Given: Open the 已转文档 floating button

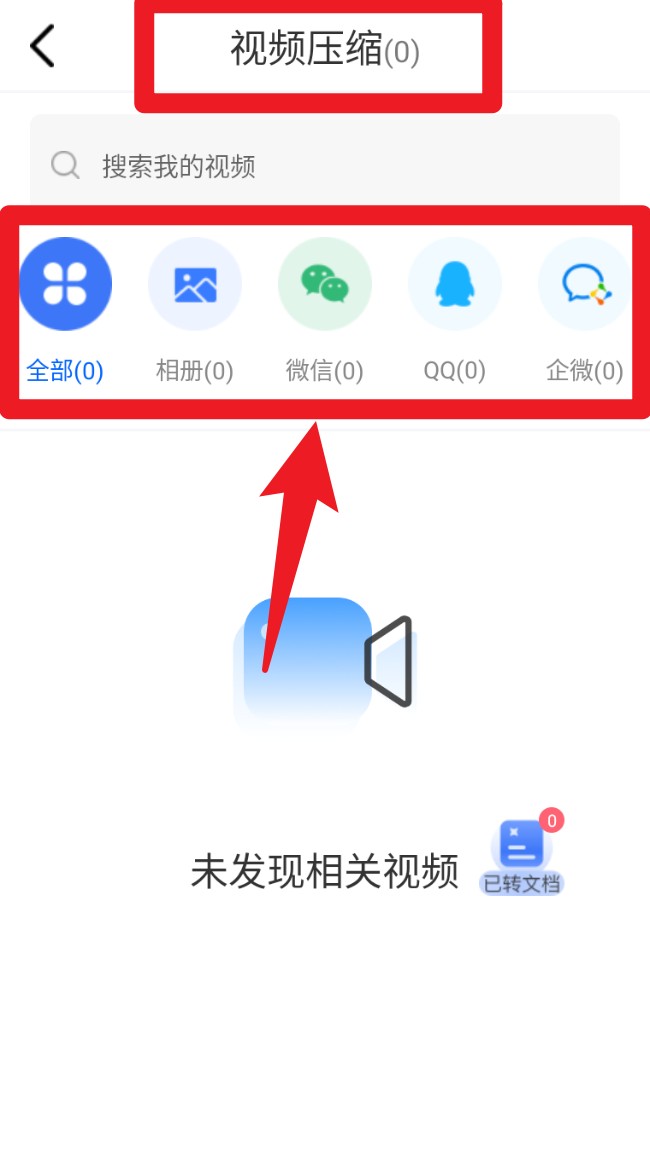Looking at the screenshot, I should [x=522, y=855].
